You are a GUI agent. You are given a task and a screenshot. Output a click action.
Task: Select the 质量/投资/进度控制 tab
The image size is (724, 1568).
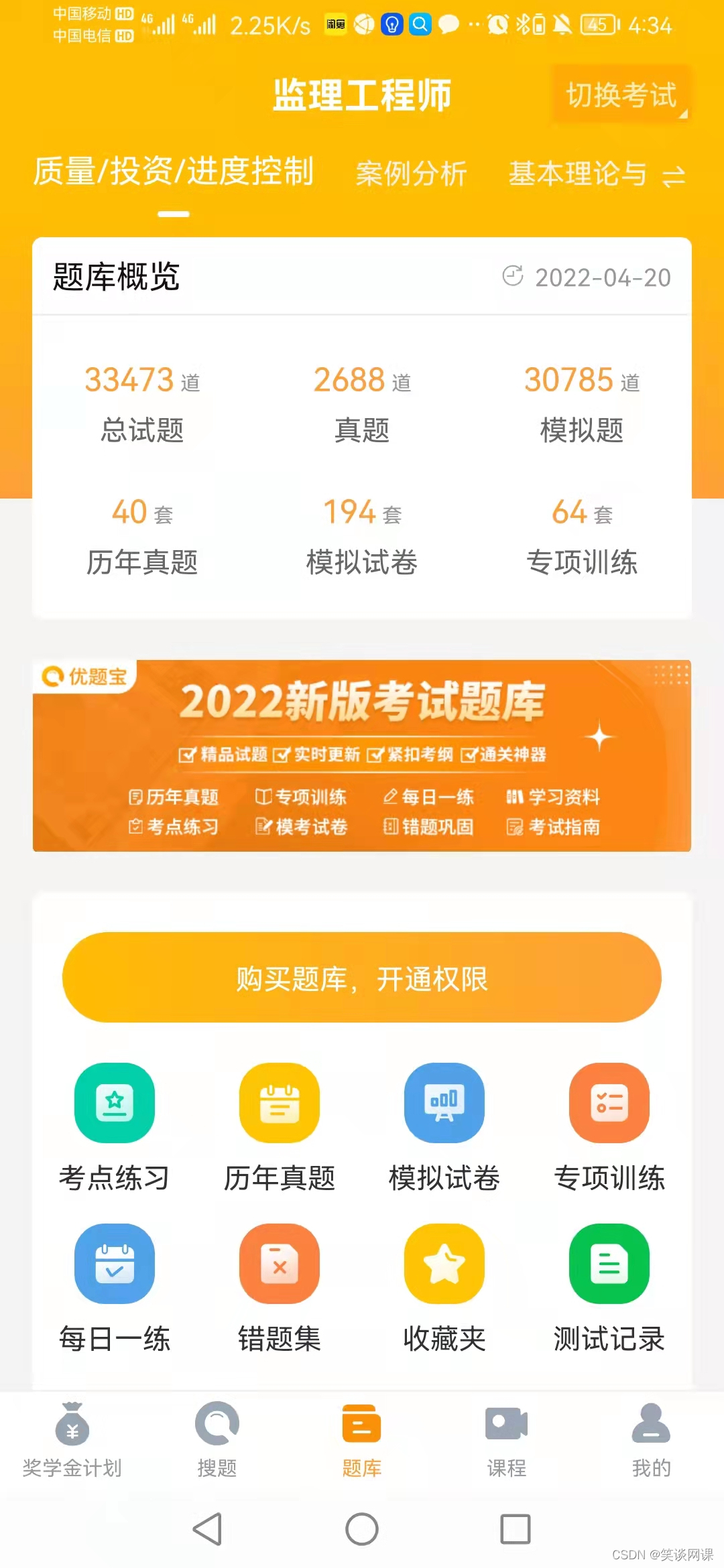pos(174,172)
